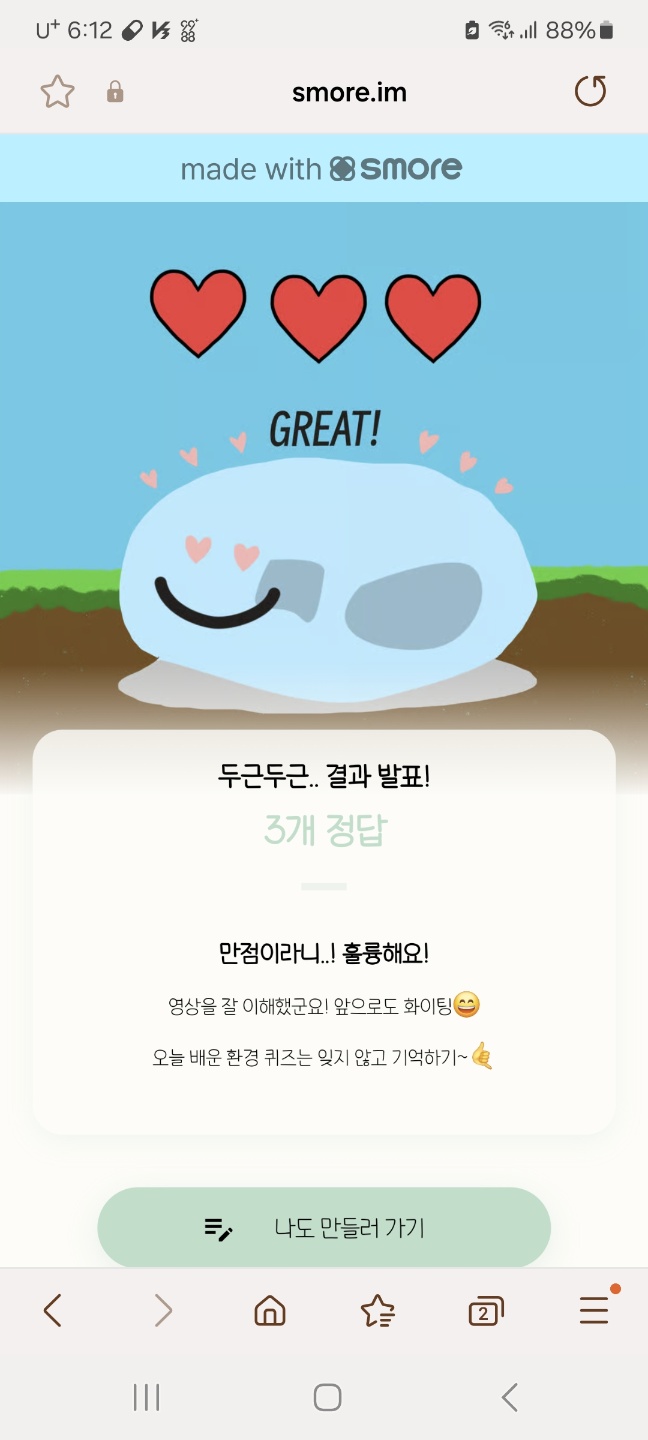Go forward to the next page

click(163, 1309)
